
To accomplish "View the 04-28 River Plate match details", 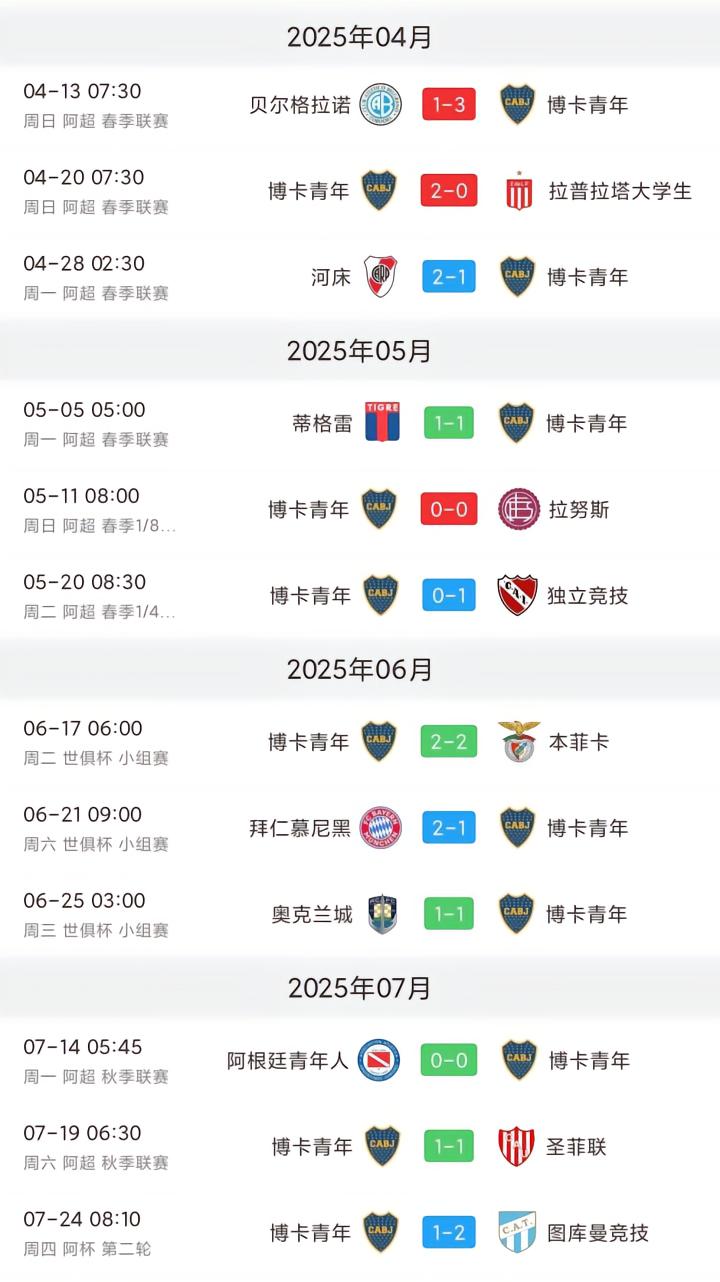I will [x=449, y=276].
